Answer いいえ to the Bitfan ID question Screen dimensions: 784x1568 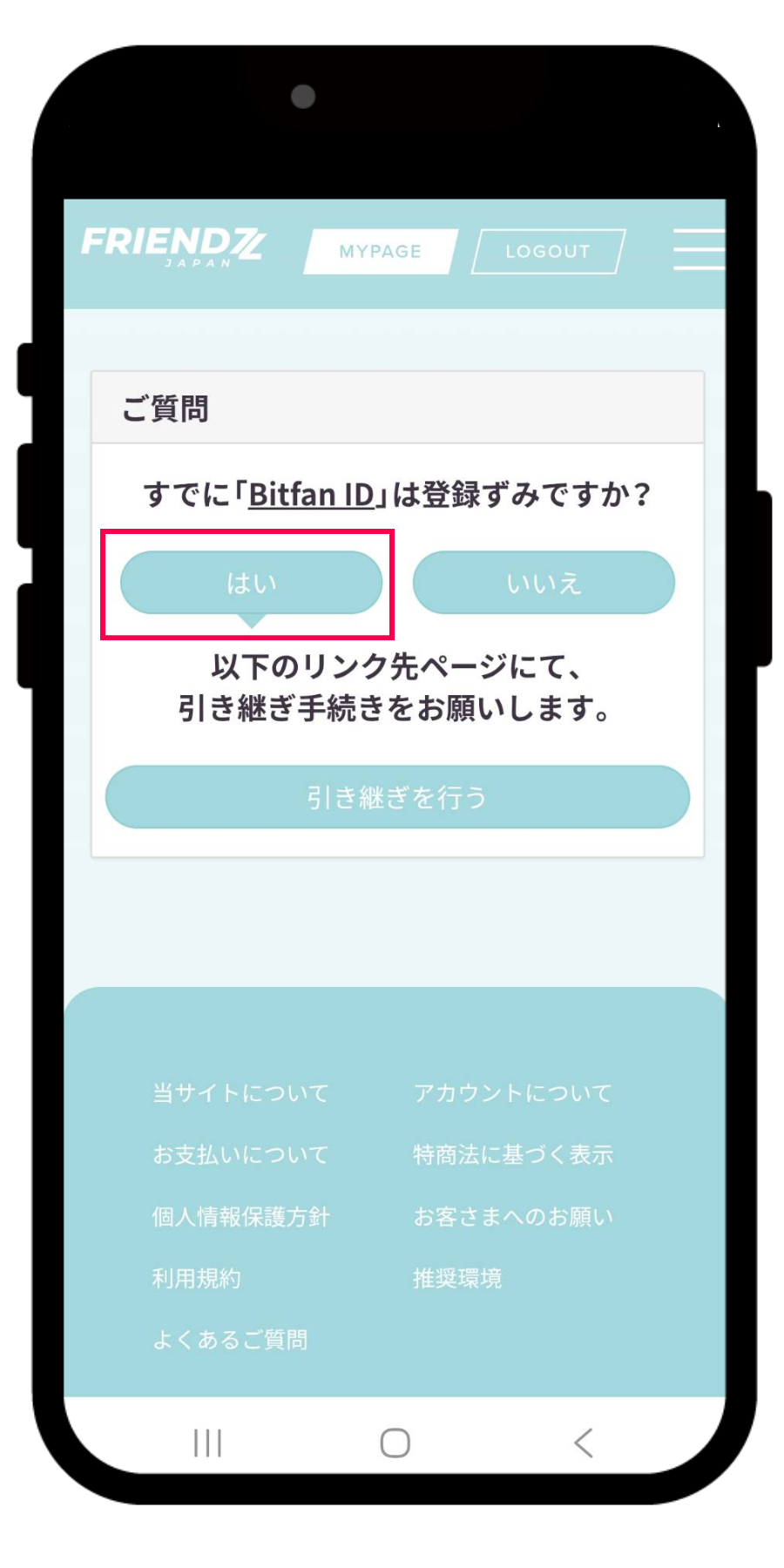(544, 583)
